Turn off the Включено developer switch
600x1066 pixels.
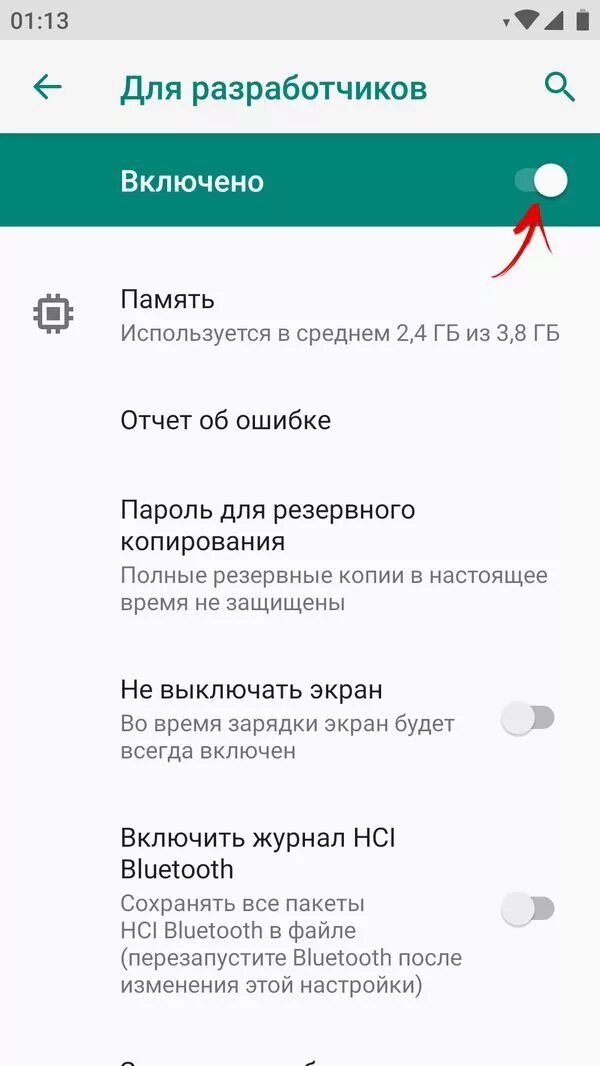point(540,181)
